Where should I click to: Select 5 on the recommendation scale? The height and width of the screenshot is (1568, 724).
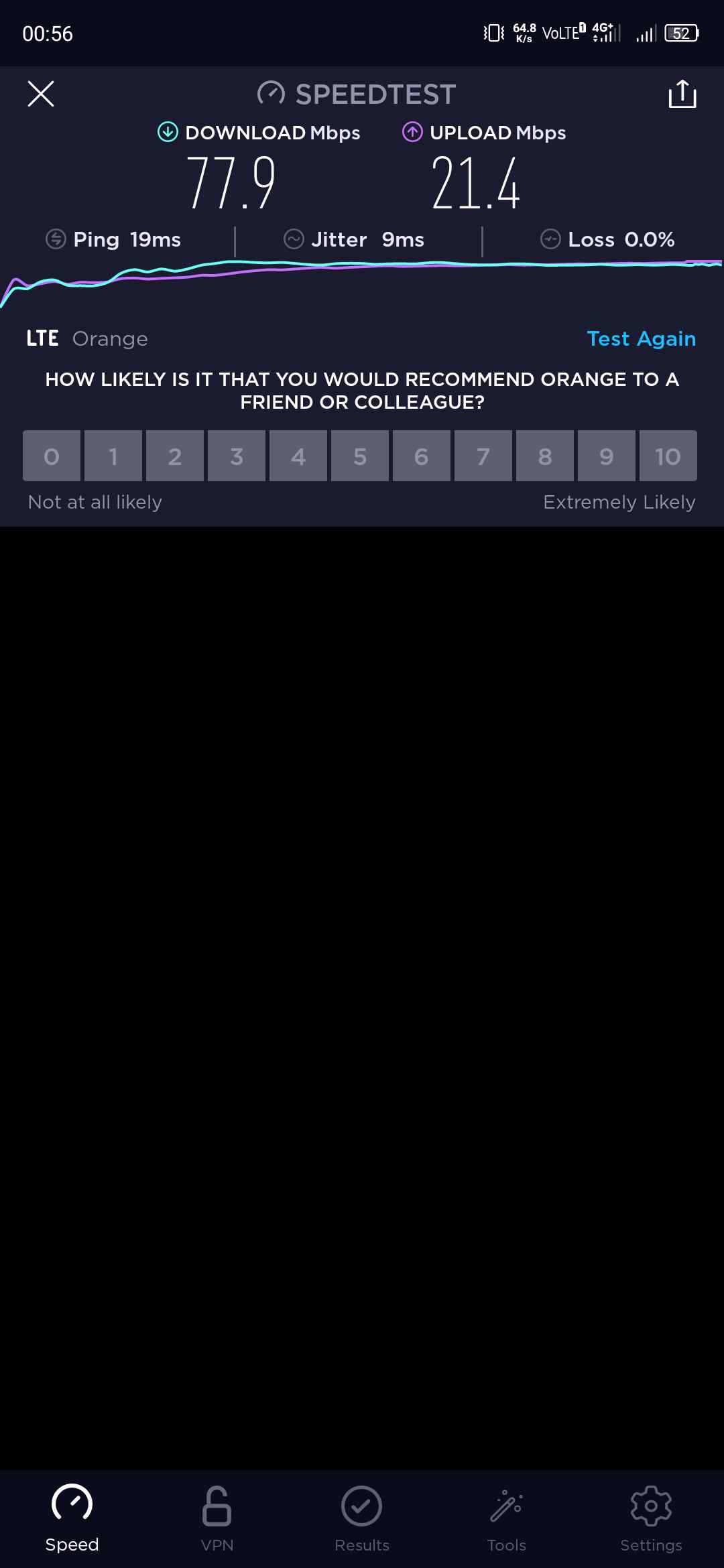(360, 456)
